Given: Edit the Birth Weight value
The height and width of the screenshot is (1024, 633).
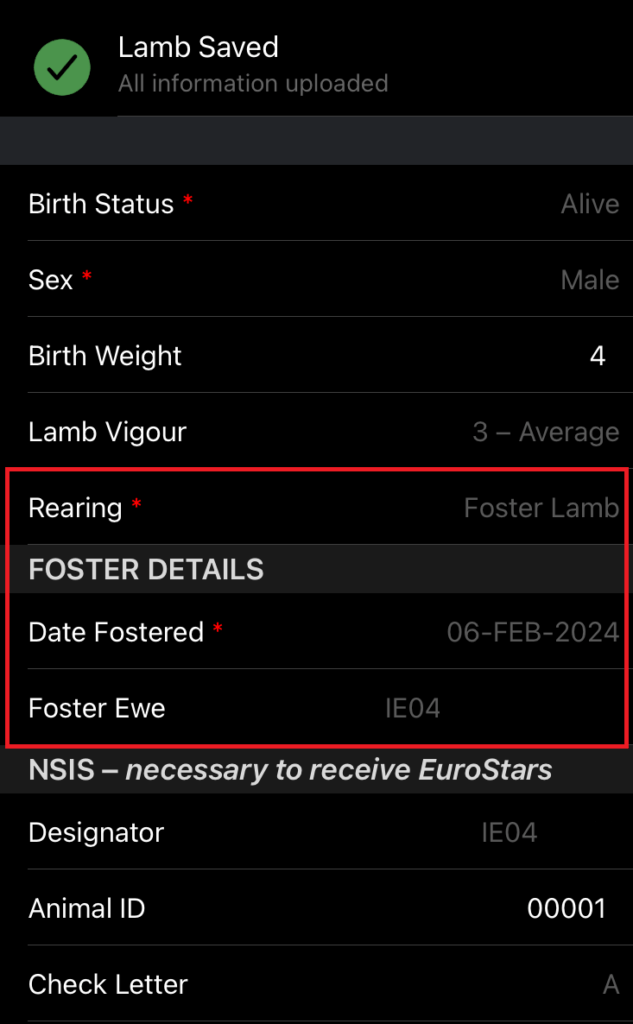Looking at the screenshot, I should [316, 355].
